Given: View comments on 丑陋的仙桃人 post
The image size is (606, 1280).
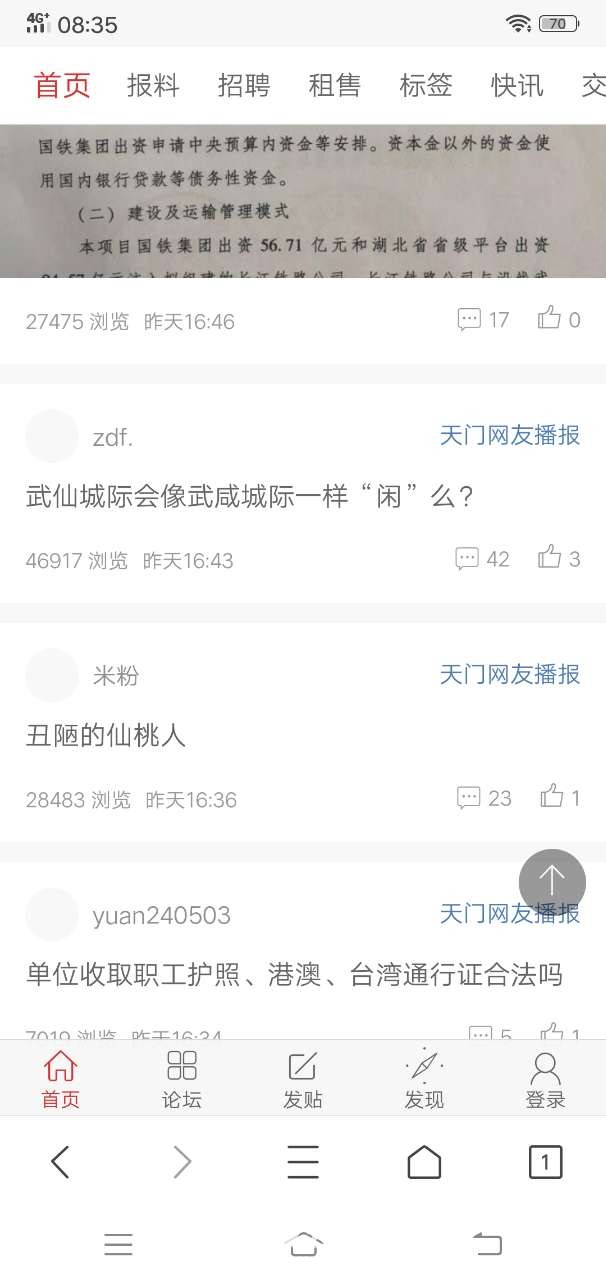Looking at the screenshot, I should 484,797.
